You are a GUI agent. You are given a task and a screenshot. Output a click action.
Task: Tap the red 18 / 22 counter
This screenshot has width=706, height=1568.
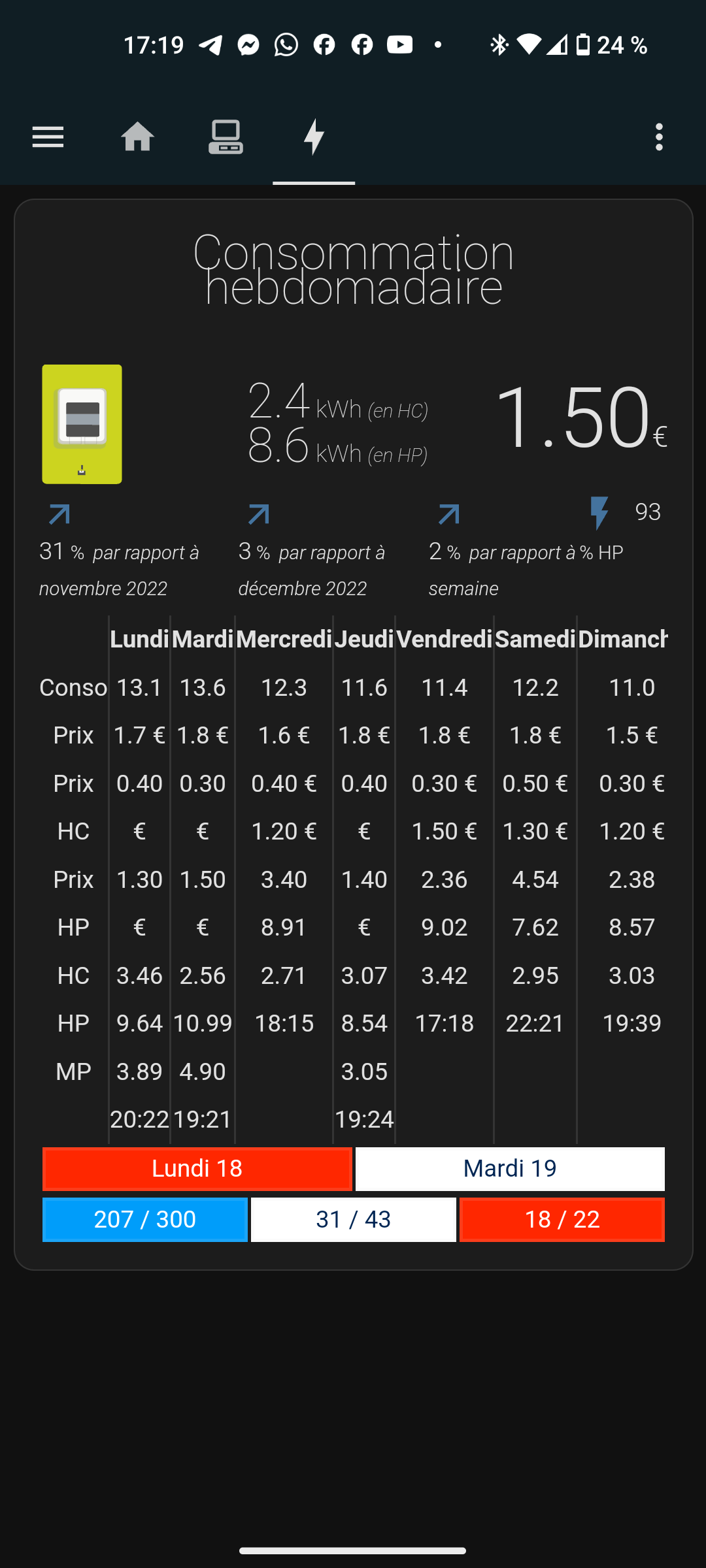pos(562,1220)
